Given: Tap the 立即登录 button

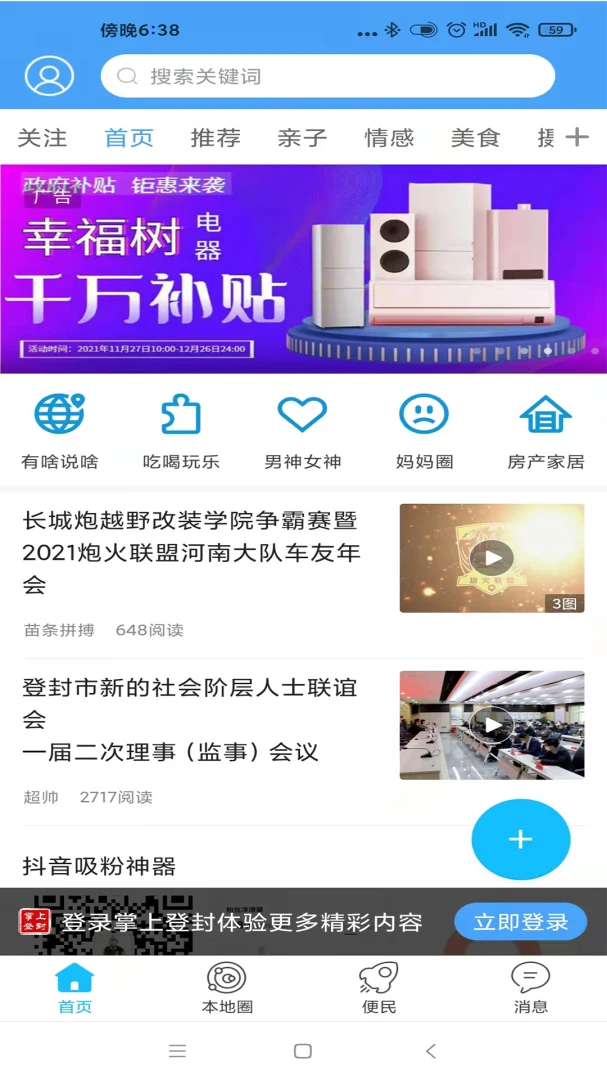Looking at the screenshot, I should pos(520,922).
